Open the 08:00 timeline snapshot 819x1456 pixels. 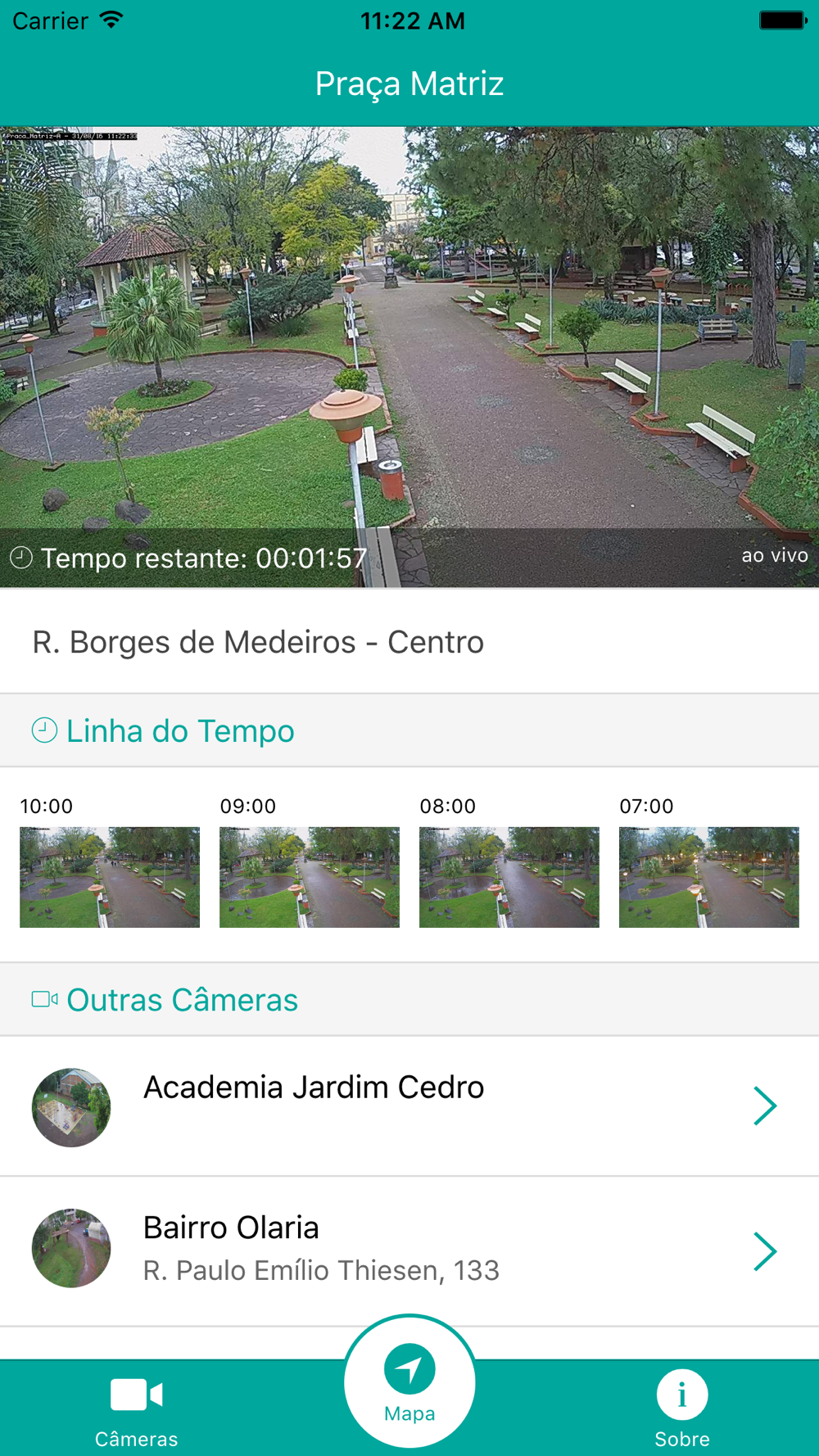509,876
